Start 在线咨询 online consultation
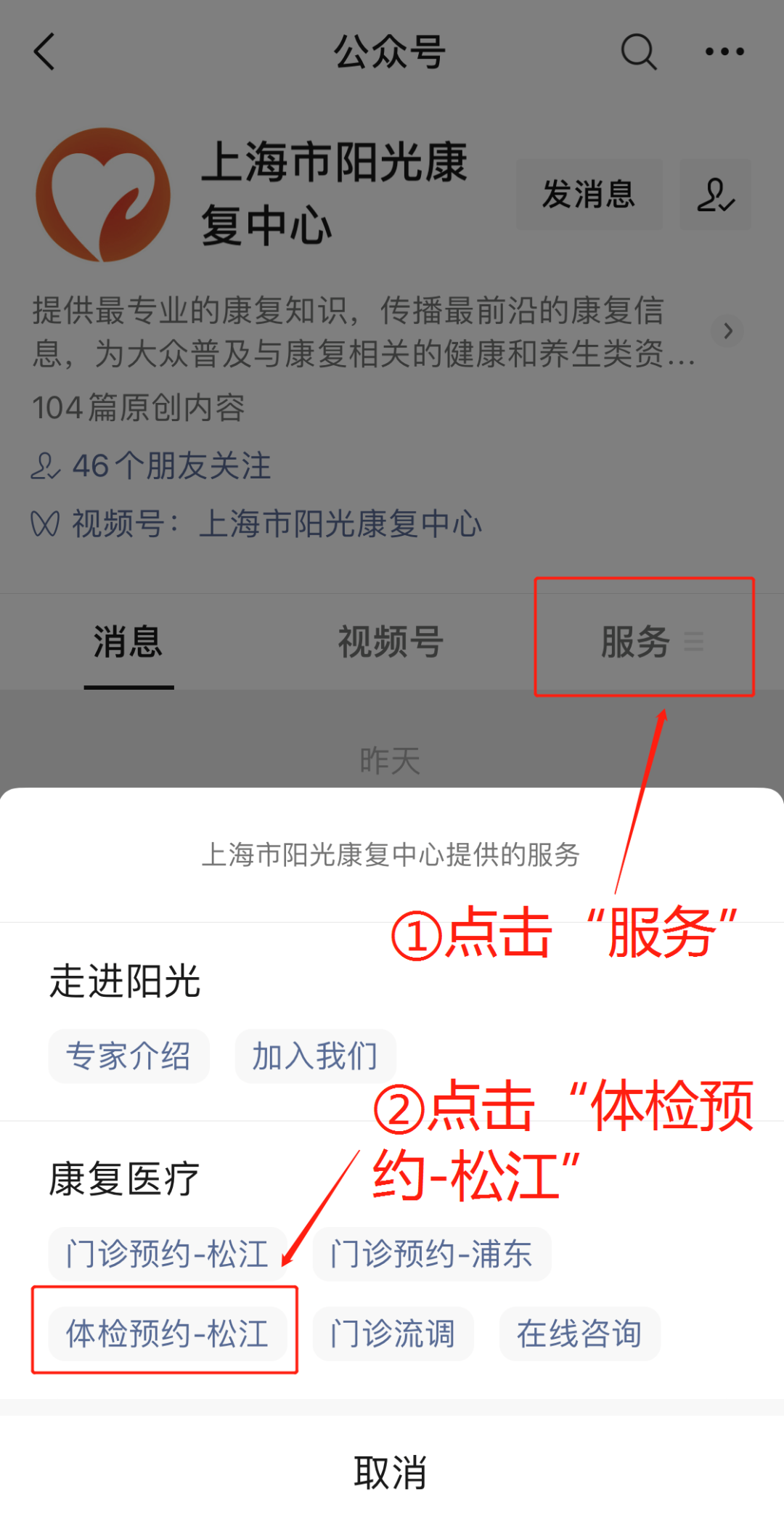The width and height of the screenshot is (784, 1513). 579,1334
